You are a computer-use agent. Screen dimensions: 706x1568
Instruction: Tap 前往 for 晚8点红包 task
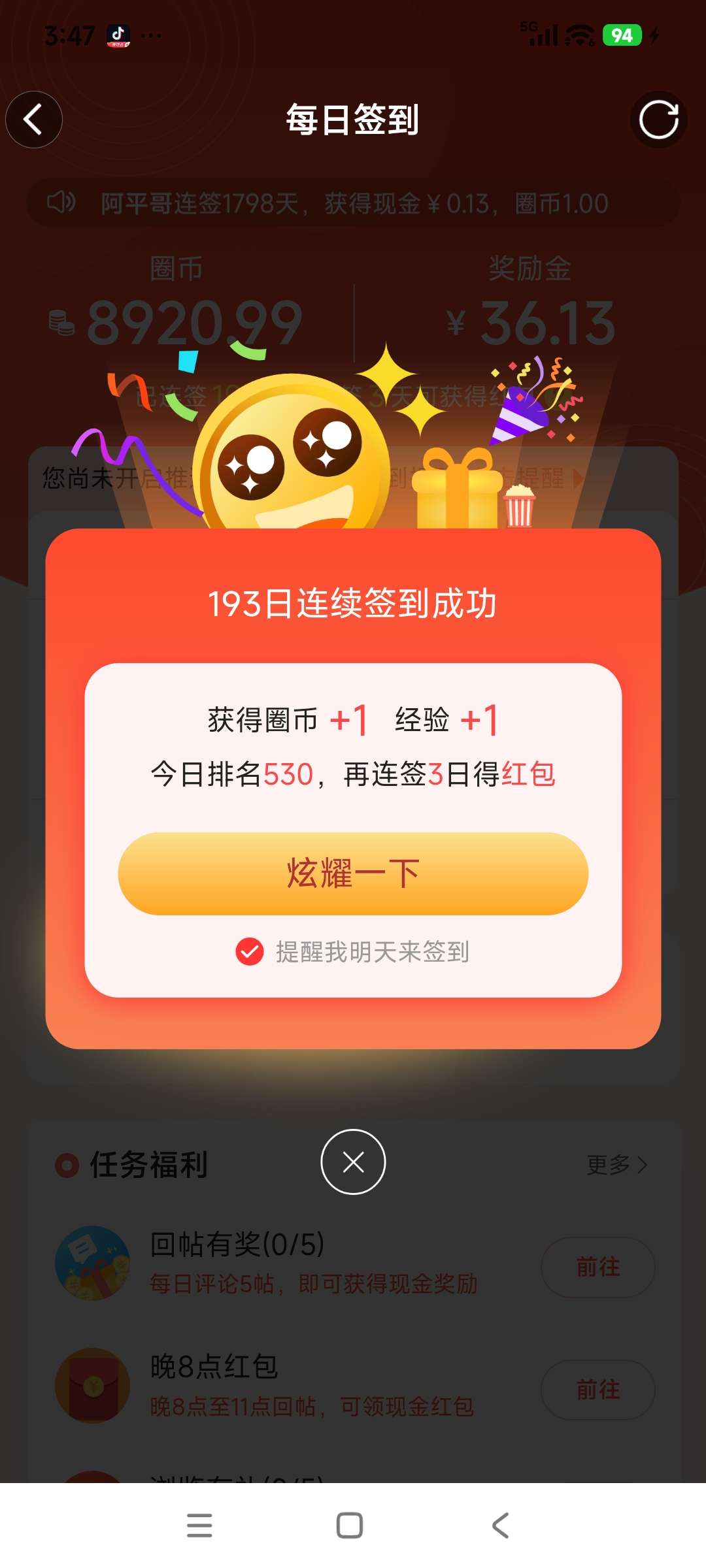597,1390
